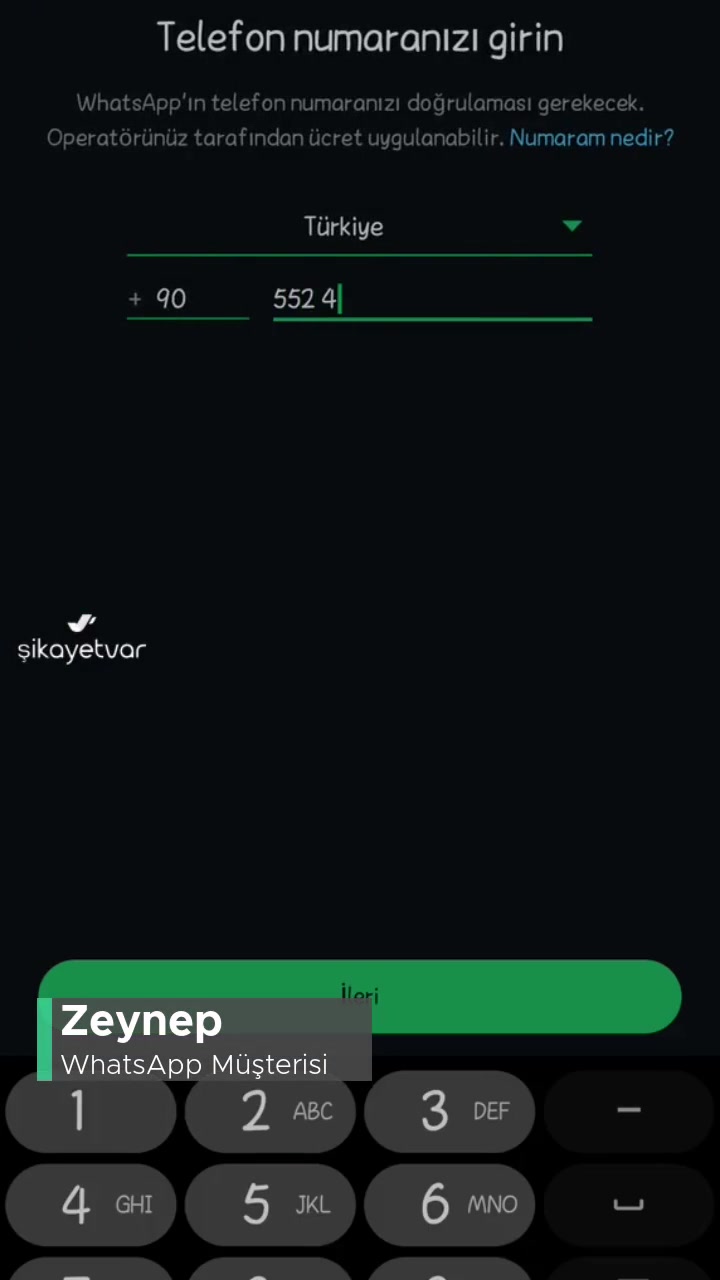The width and height of the screenshot is (720, 1280).
Task: Tap the phone number field showing 552 4
Action: [430, 298]
